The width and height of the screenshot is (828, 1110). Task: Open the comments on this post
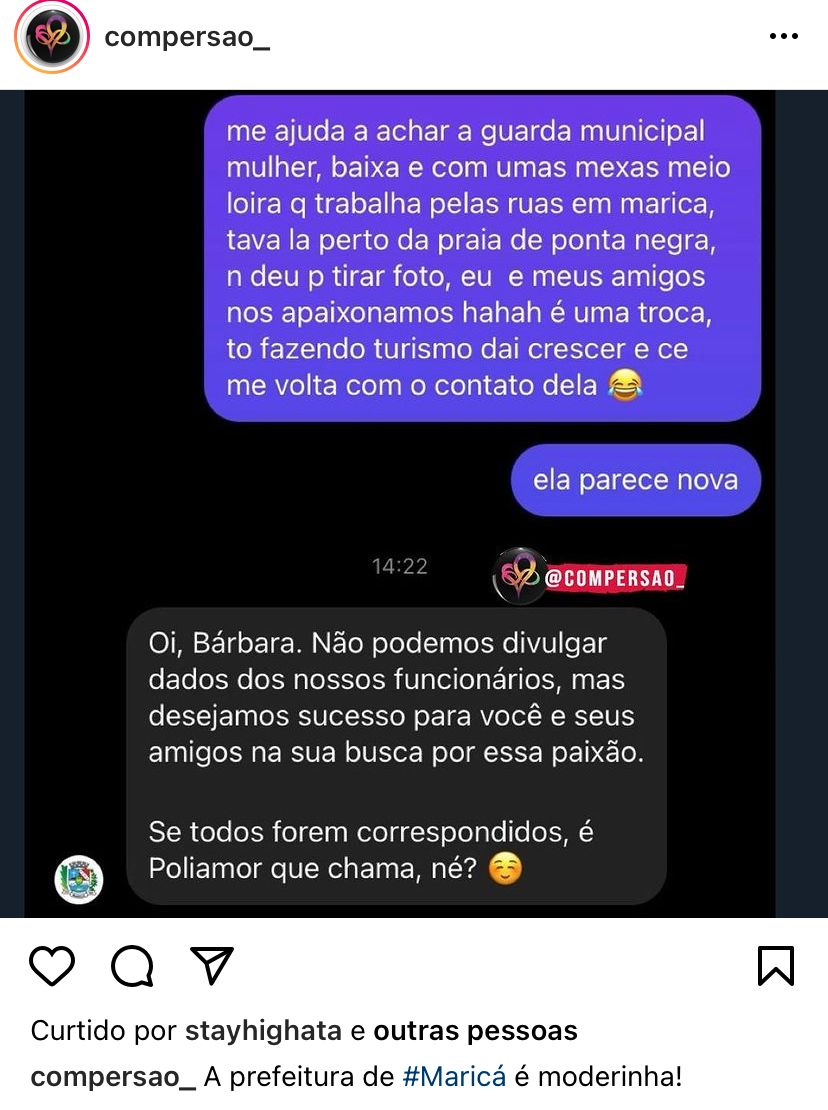point(132,966)
